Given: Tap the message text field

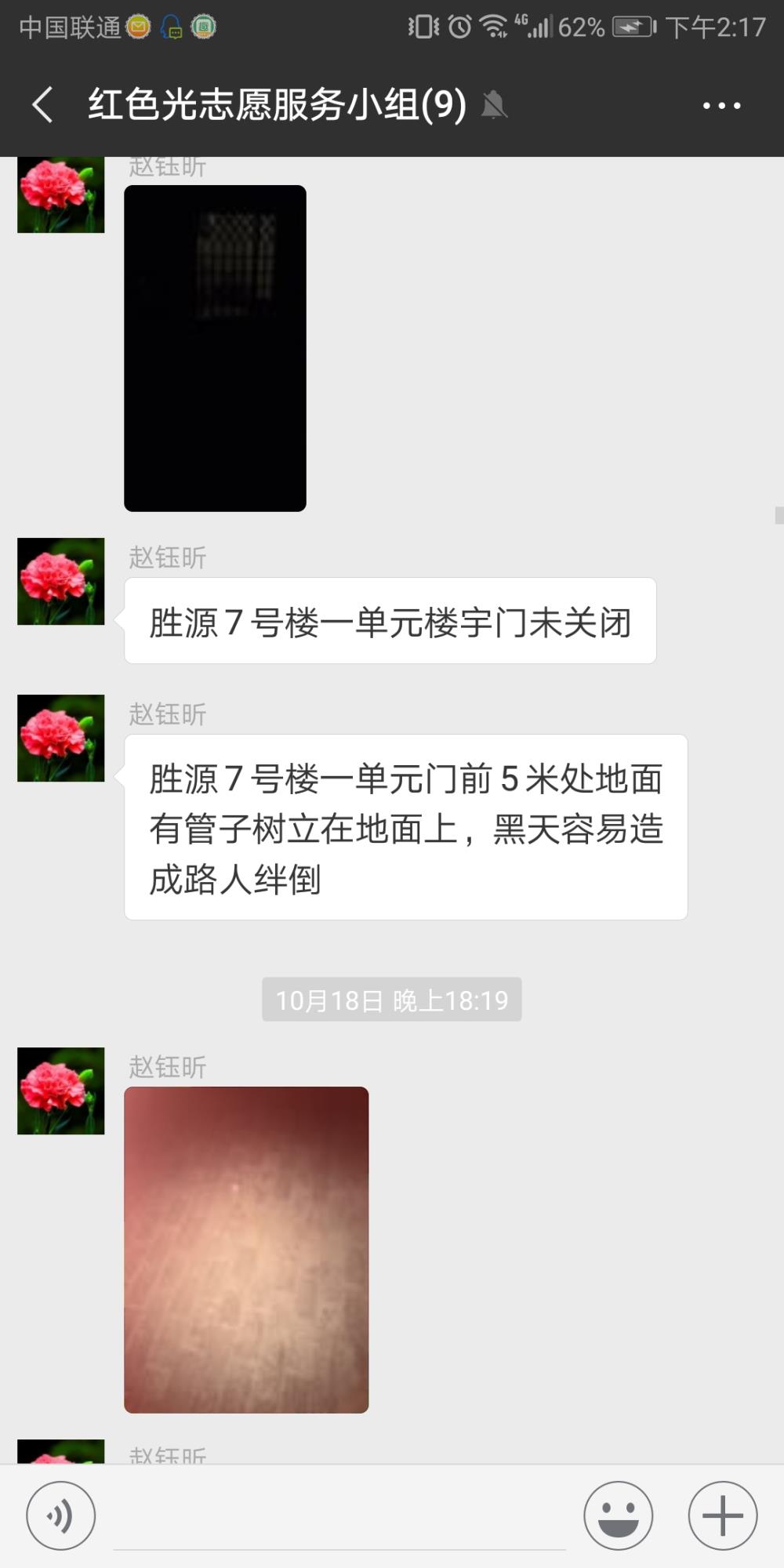Looking at the screenshot, I should click(339, 1517).
